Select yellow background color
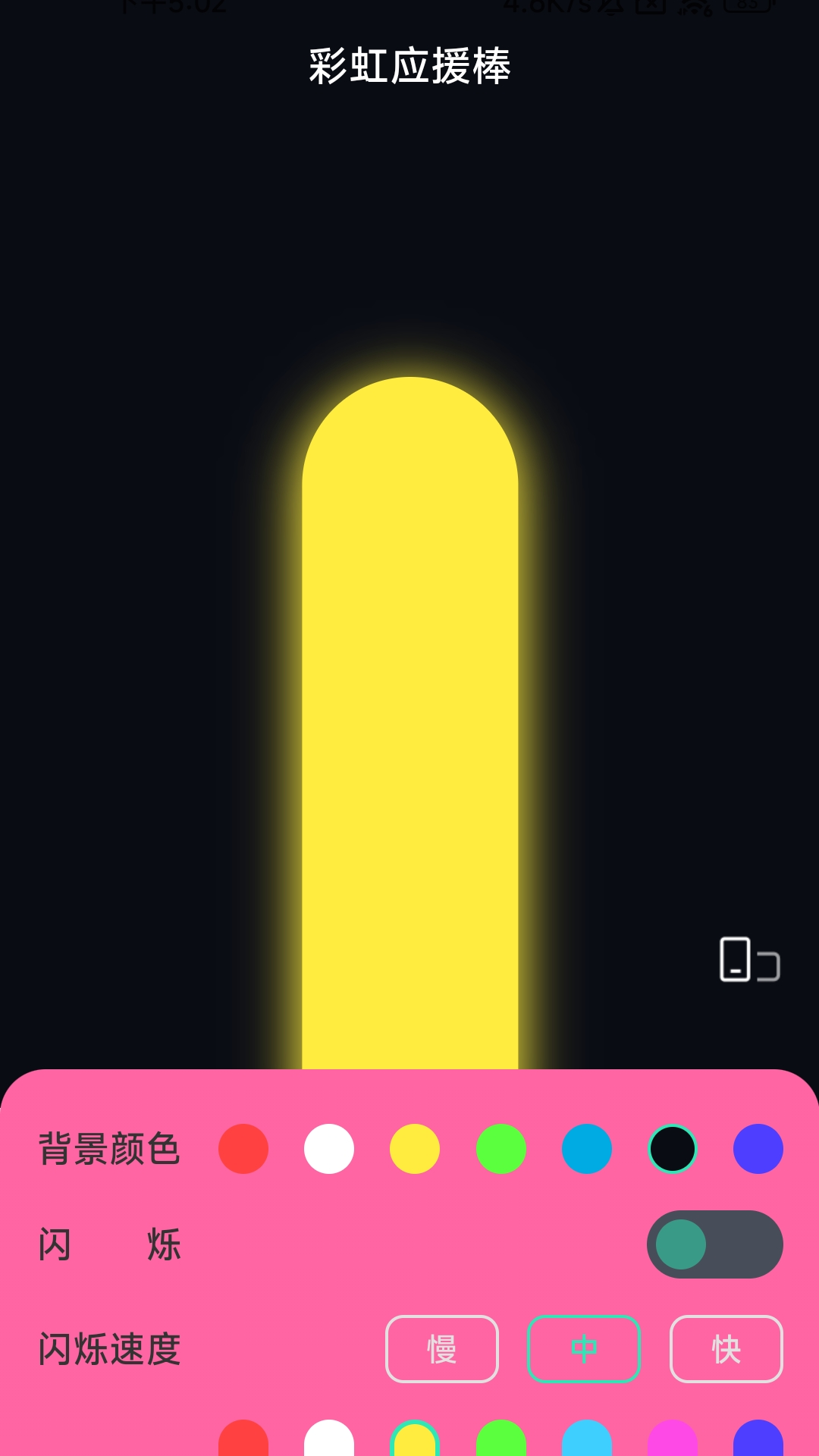The width and height of the screenshot is (819, 1456). click(x=415, y=1149)
